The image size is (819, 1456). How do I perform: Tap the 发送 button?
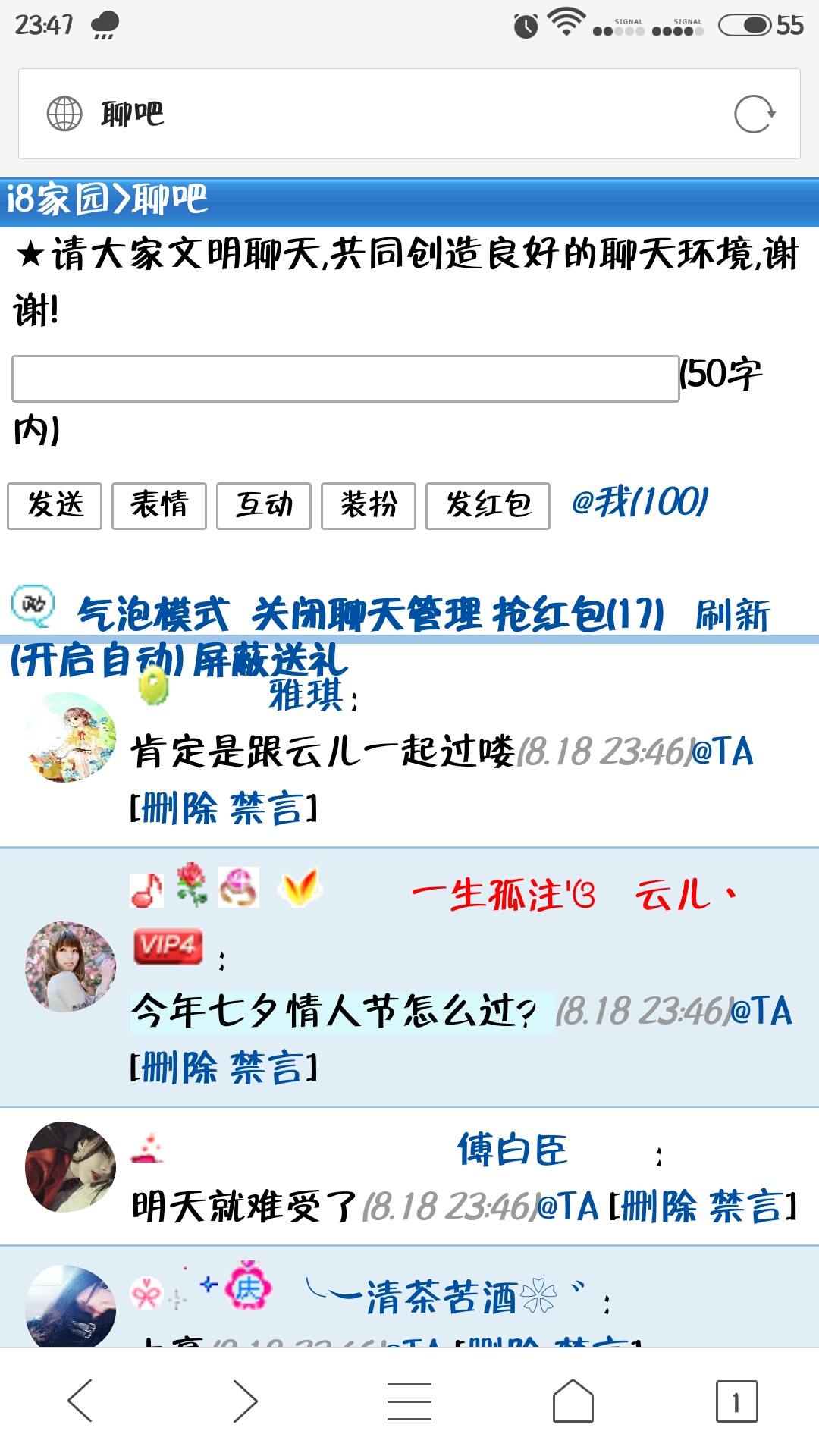pyautogui.click(x=55, y=506)
